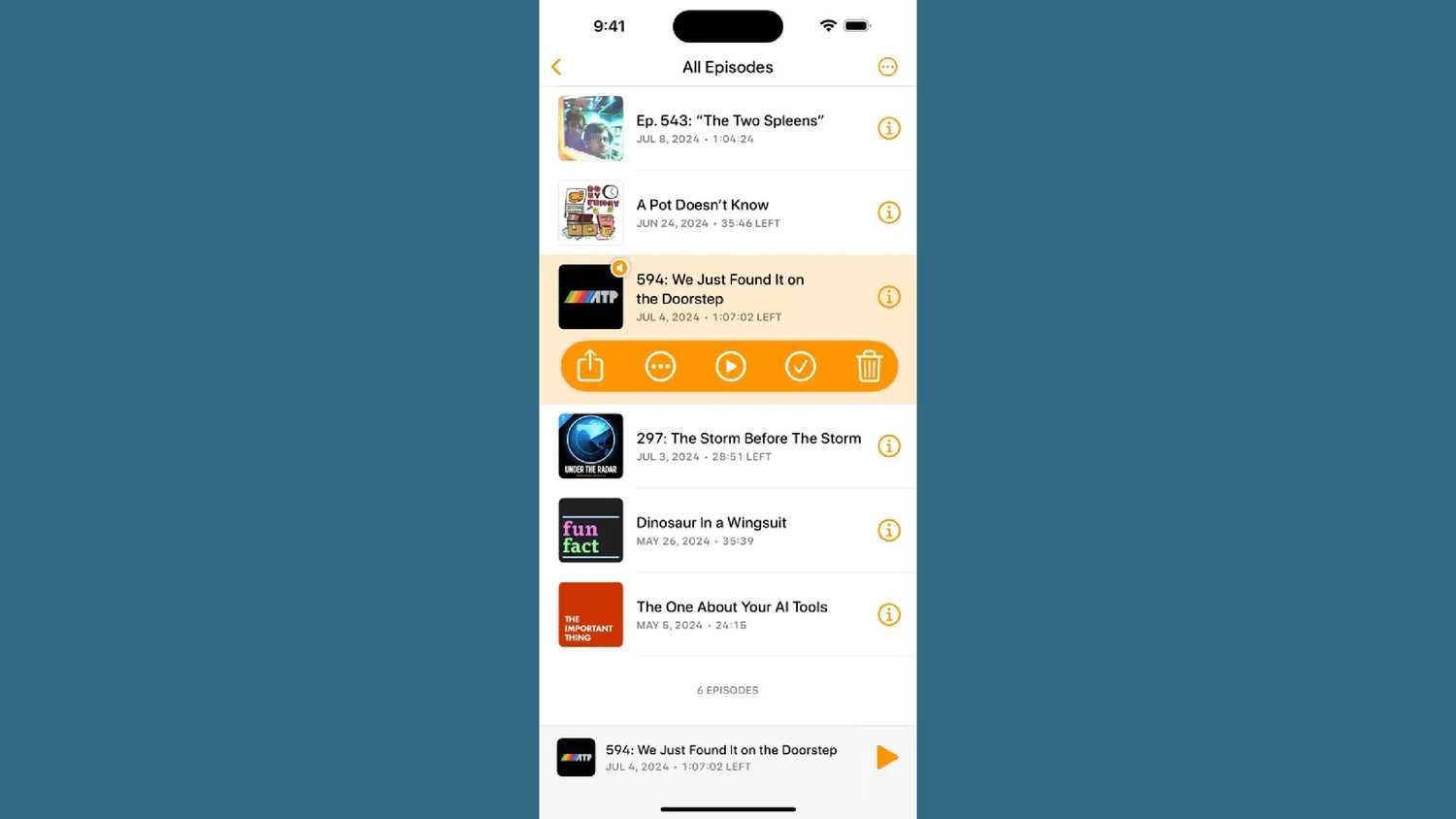Viewport: 1456px width, 819px height.
Task: Delete the selected ATP episode
Action: tap(869, 366)
